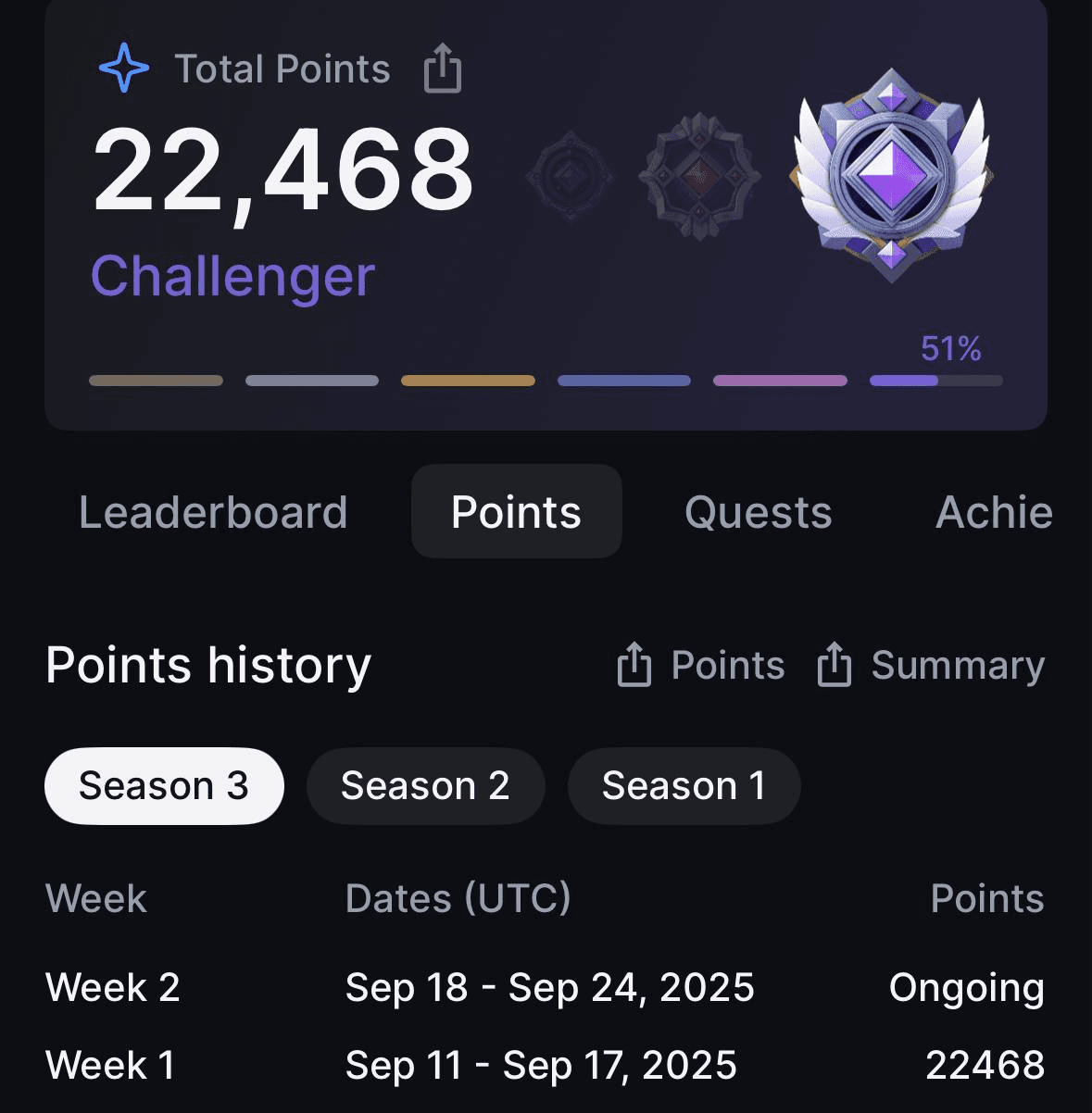Share the Summary of points history
Viewport: 1092px width, 1113px height.
coord(930,665)
